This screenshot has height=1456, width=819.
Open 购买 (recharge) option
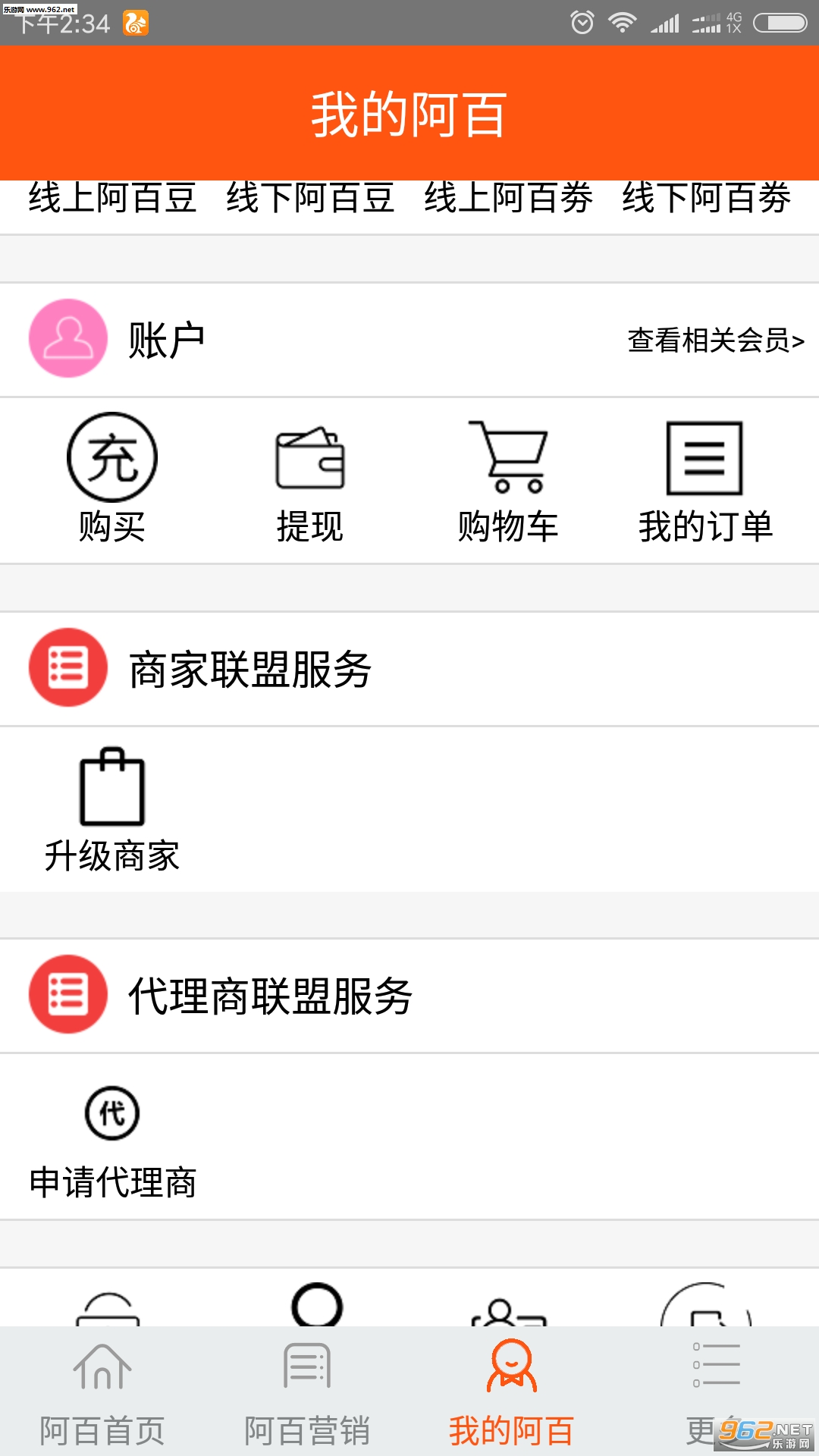(112, 478)
